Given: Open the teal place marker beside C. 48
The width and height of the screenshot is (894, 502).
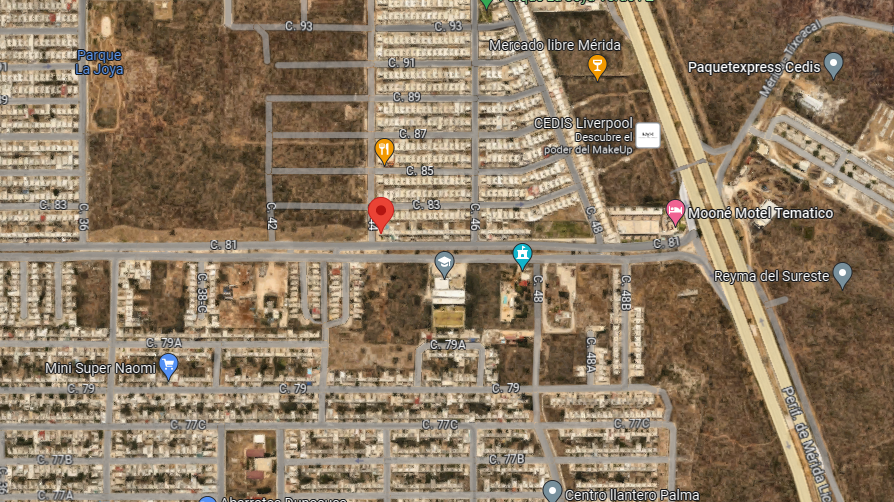Looking at the screenshot, I should pyautogui.click(x=522, y=256).
